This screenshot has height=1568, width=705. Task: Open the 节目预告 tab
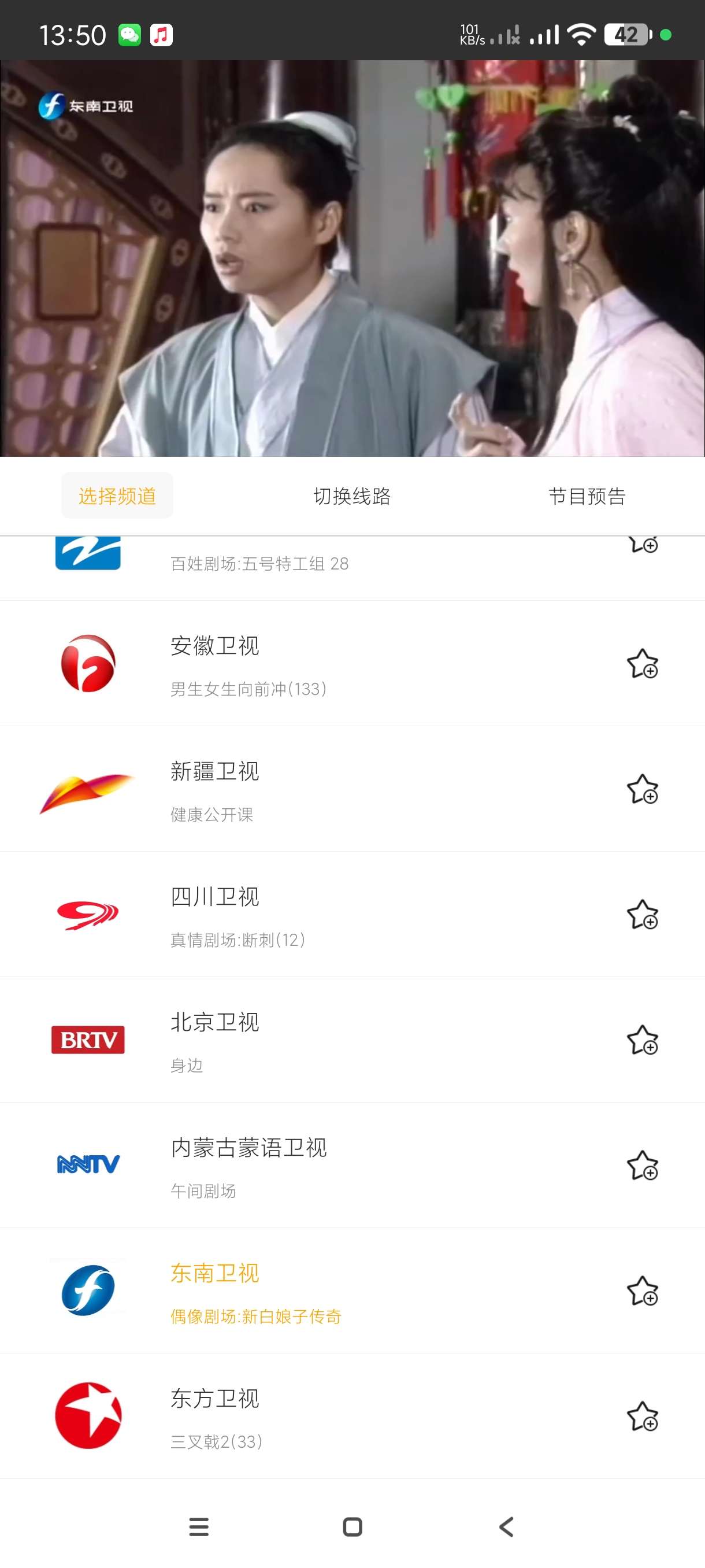587,496
